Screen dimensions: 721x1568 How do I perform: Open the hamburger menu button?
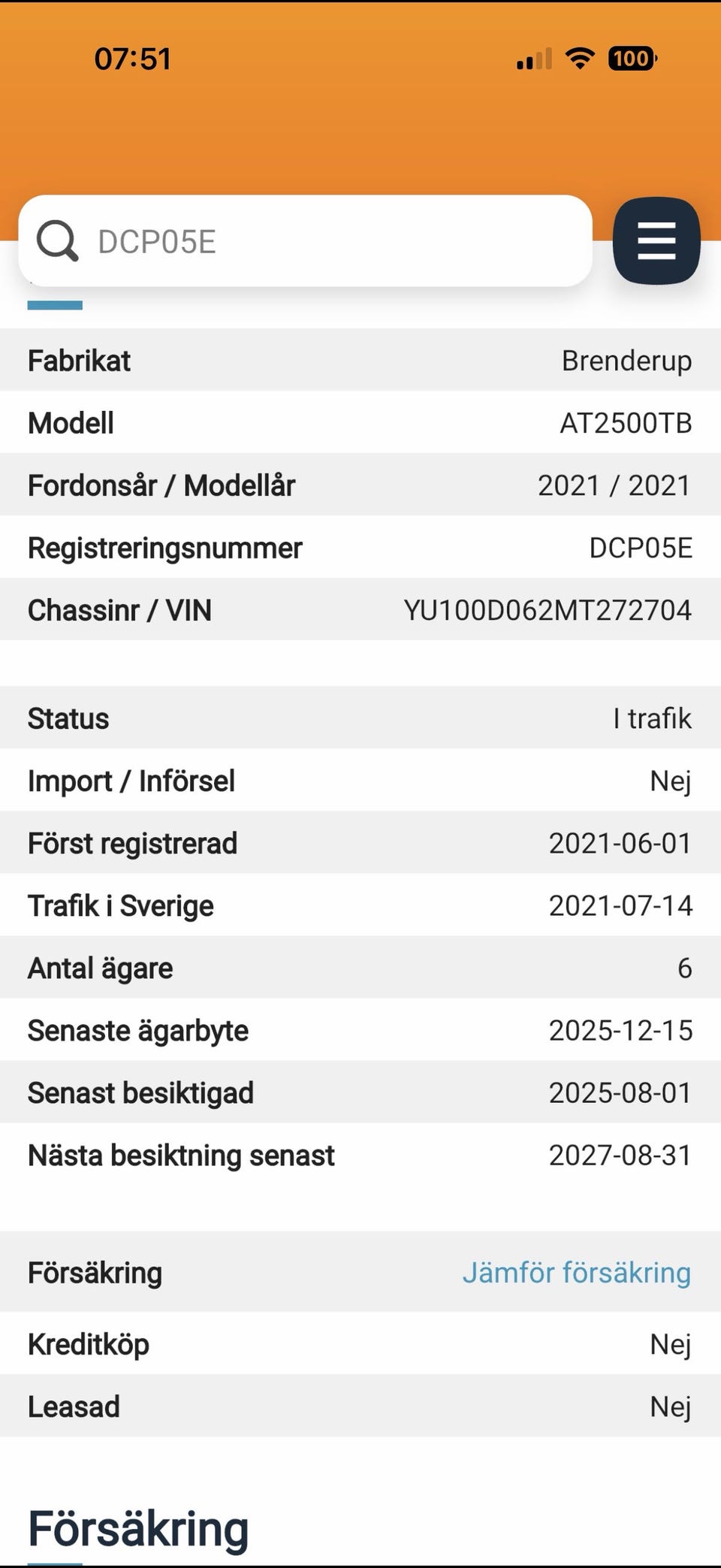(656, 240)
